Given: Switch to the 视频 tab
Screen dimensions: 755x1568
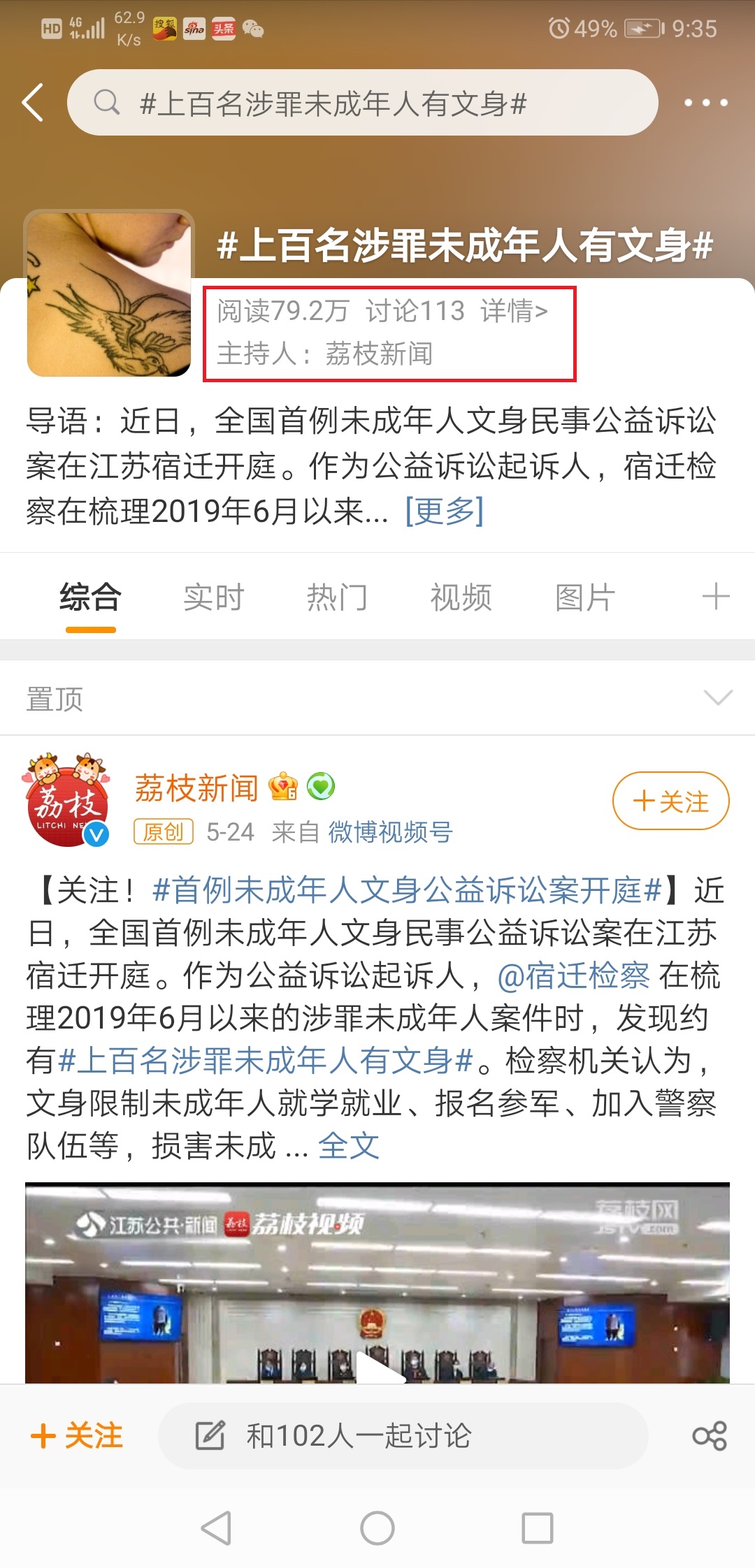Looking at the screenshot, I should [x=461, y=598].
